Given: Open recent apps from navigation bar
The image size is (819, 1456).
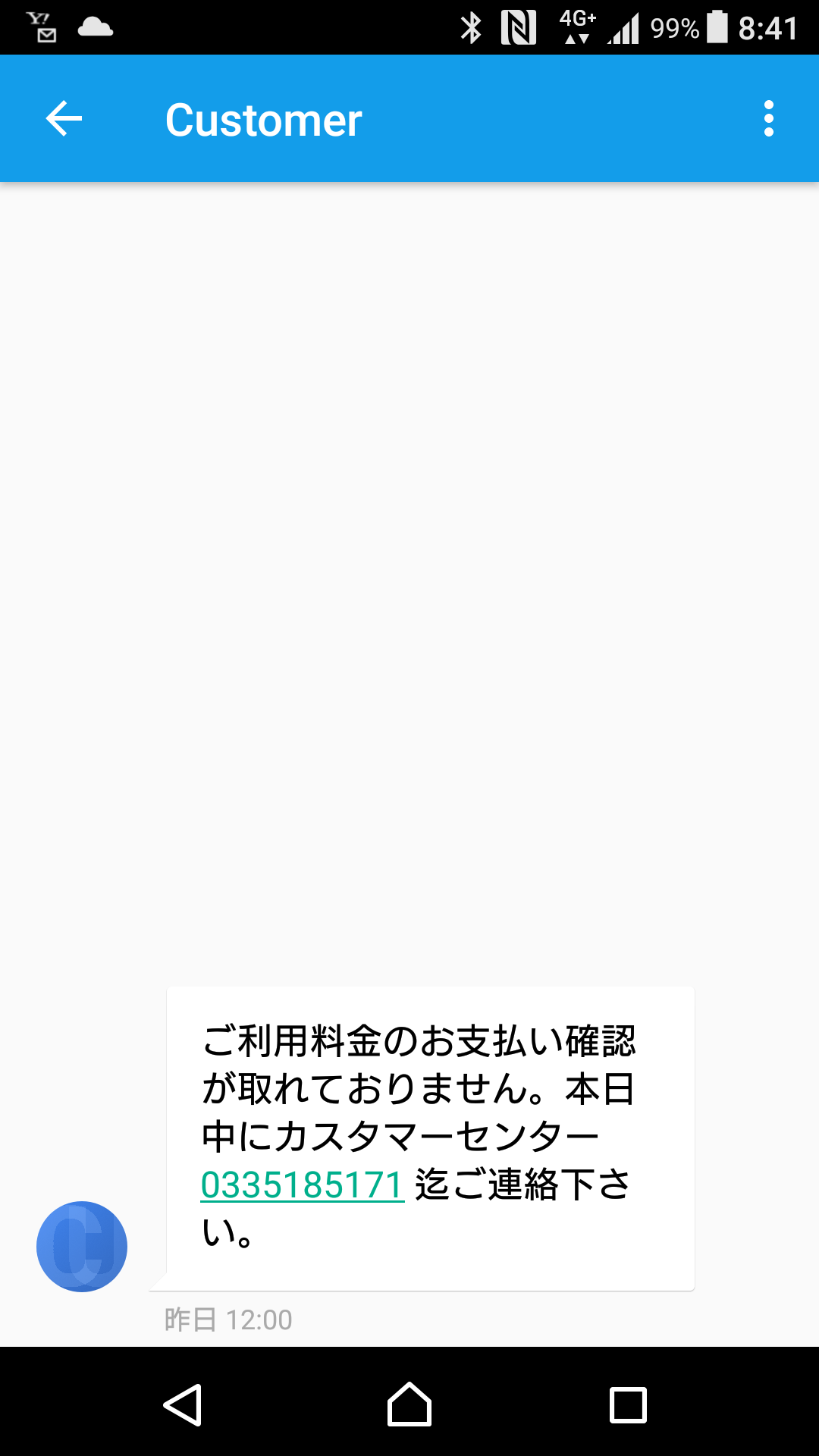Looking at the screenshot, I should point(628,1404).
